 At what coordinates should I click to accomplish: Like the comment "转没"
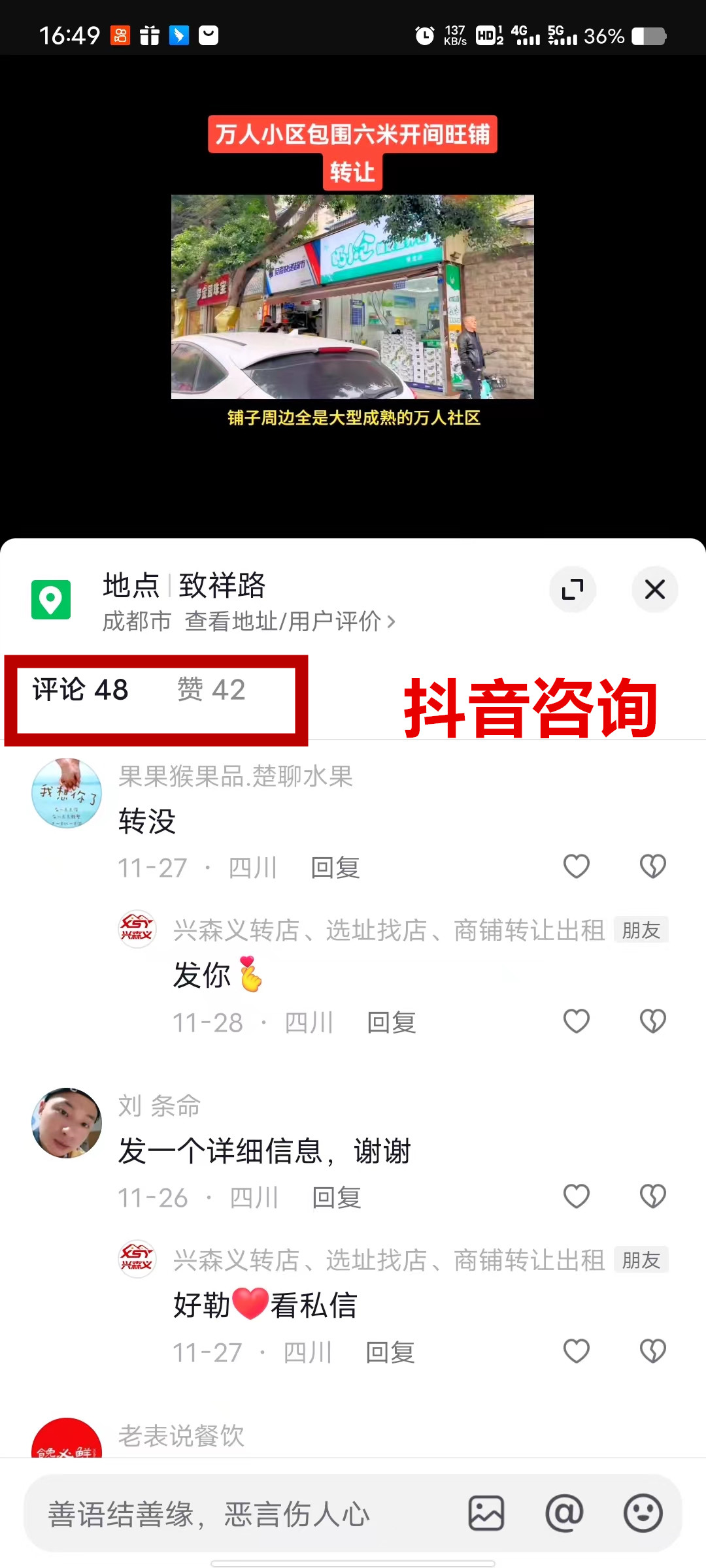click(x=576, y=867)
